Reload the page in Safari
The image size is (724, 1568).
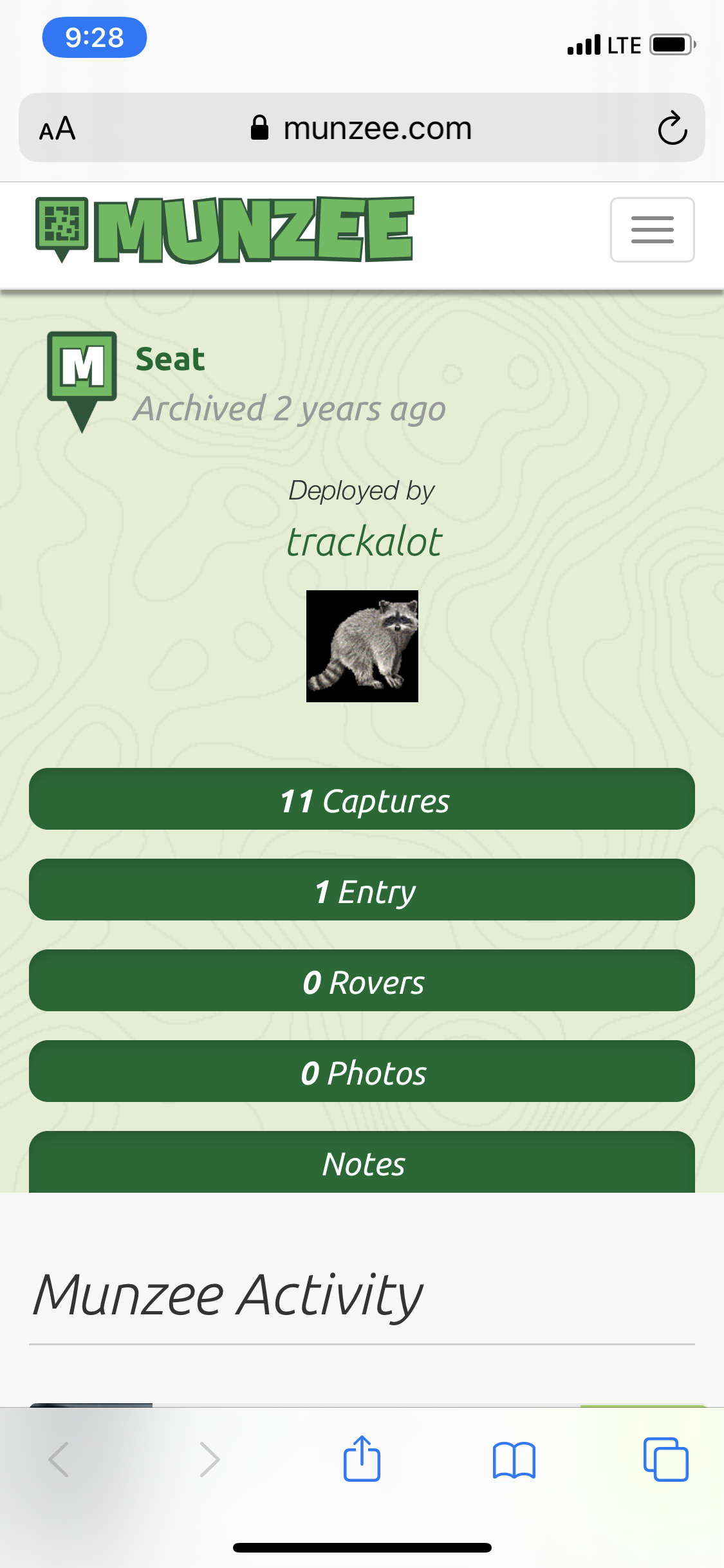click(x=673, y=129)
